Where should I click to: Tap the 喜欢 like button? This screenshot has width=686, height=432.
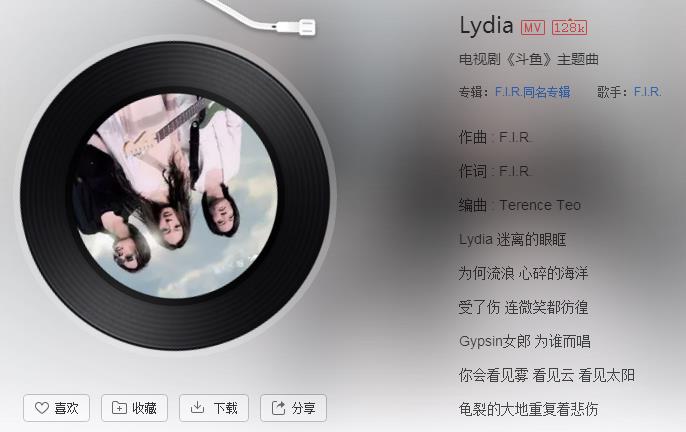[57, 408]
